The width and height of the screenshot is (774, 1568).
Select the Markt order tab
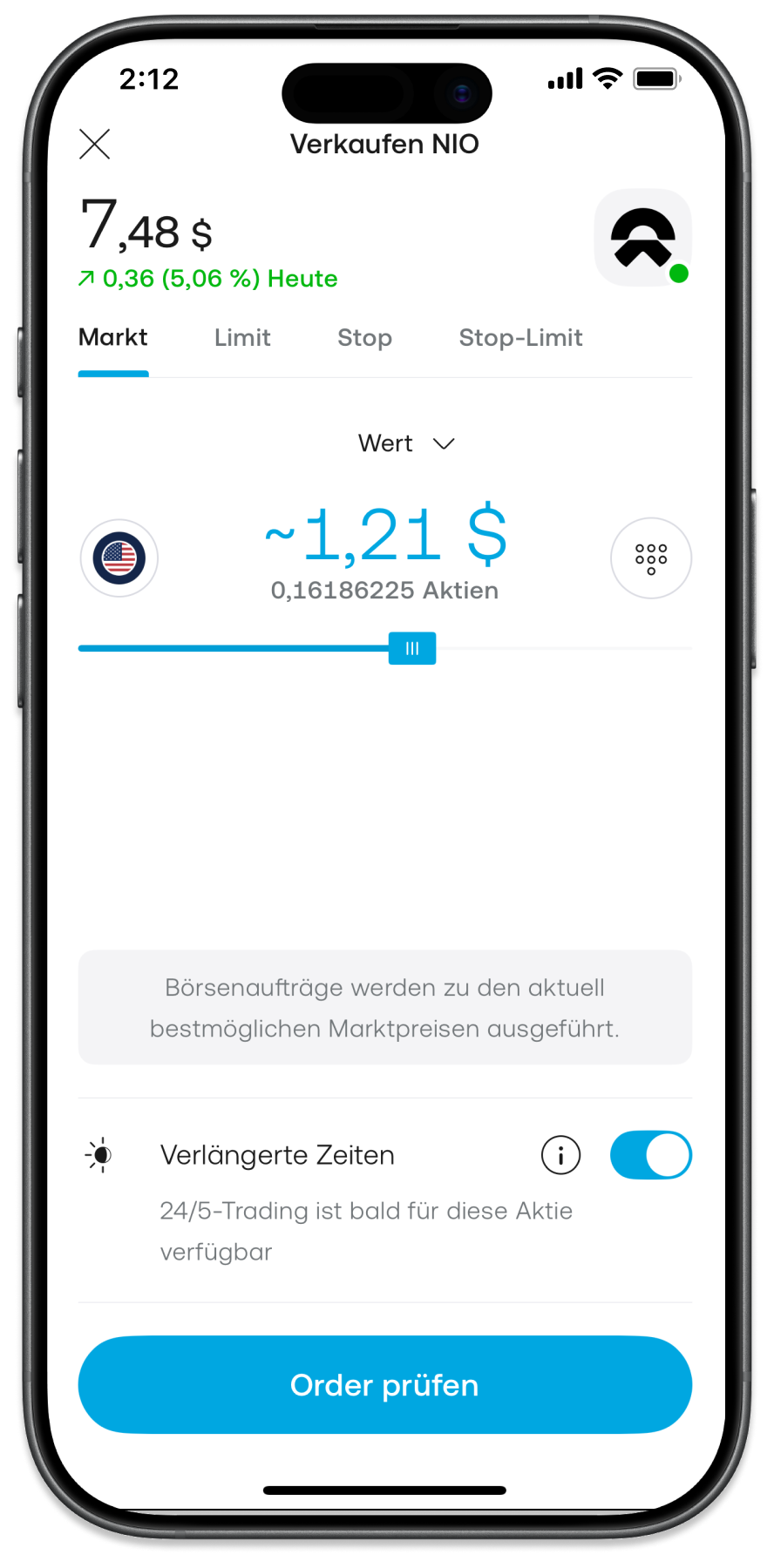pyautogui.click(x=113, y=338)
